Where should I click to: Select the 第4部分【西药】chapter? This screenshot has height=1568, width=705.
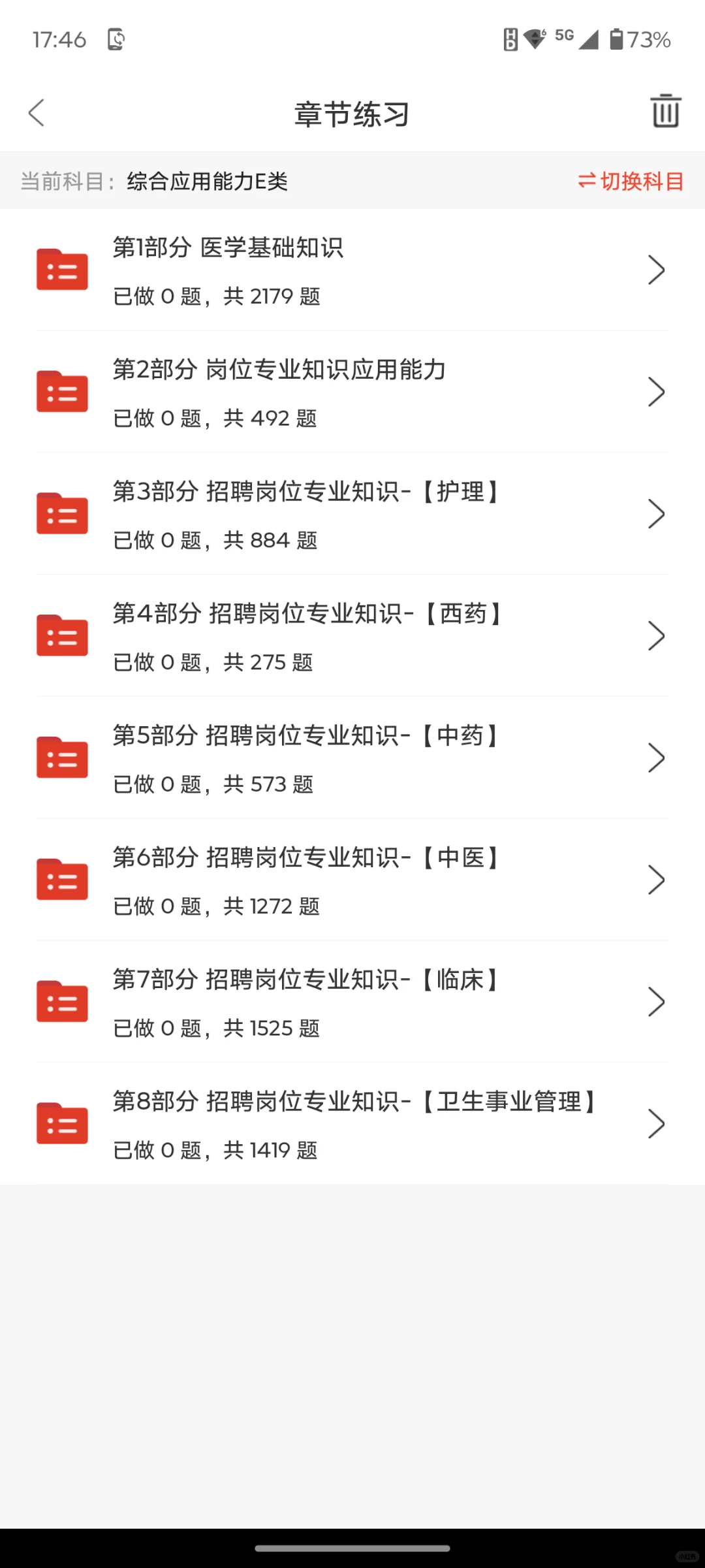[x=352, y=636]
